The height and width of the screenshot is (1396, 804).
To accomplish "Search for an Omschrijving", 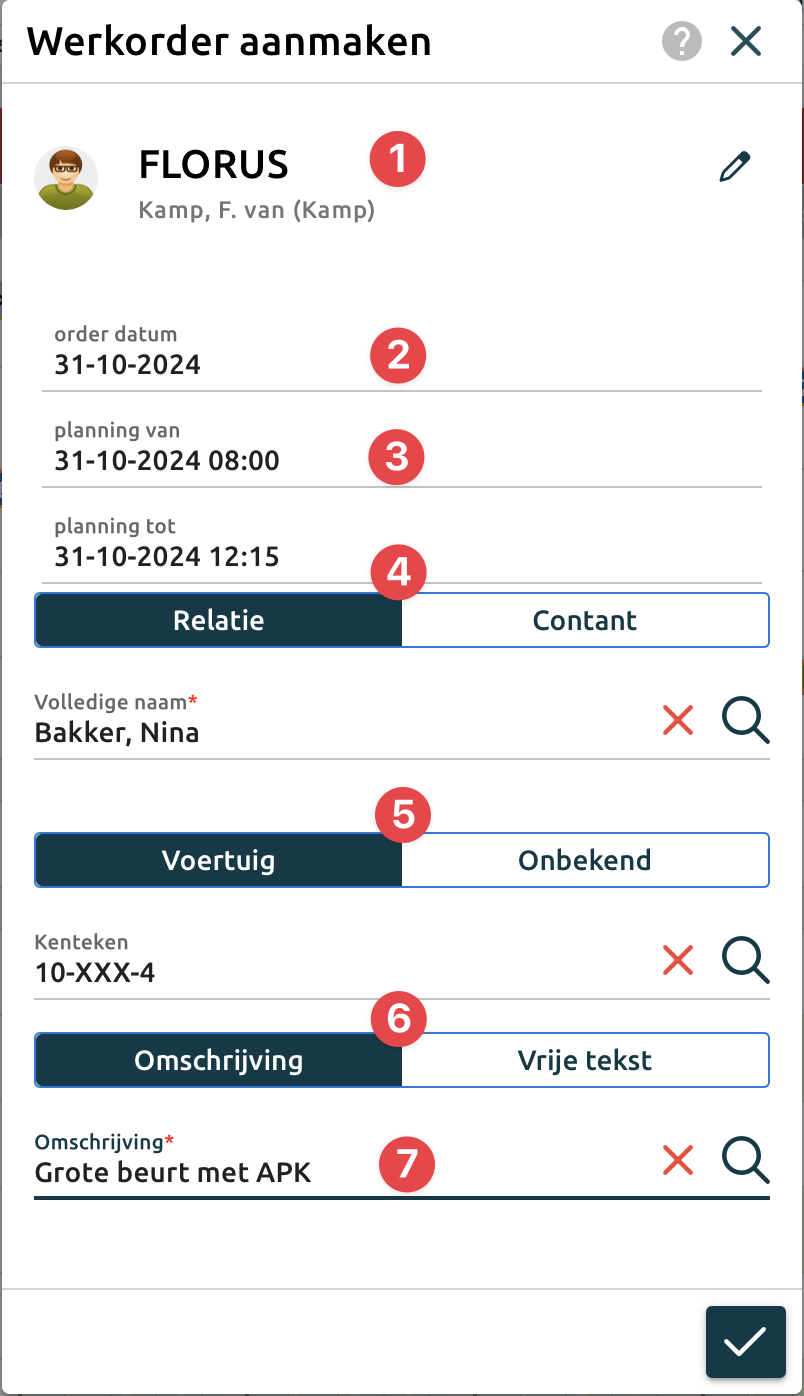I will point(746,1160).
